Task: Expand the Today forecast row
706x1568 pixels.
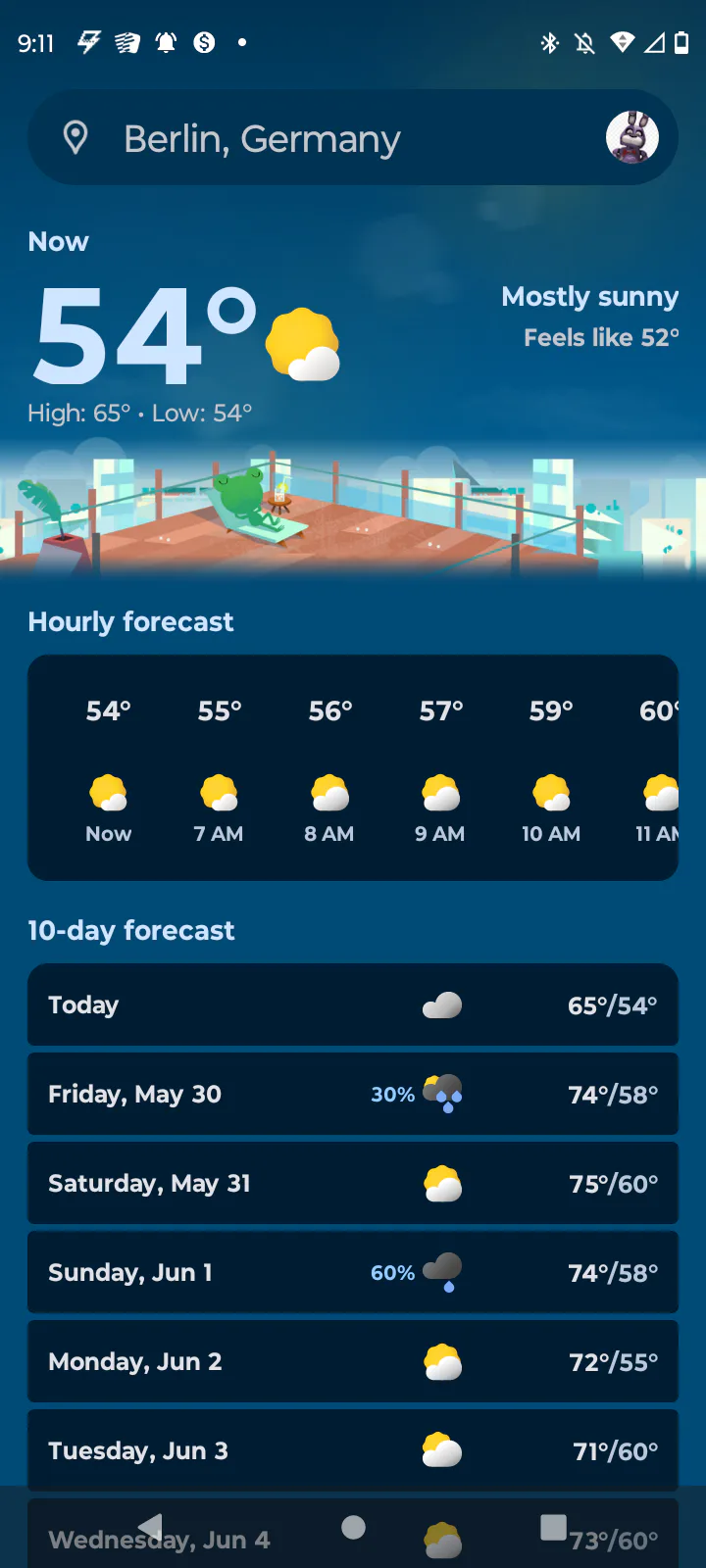Action: click(x=353, y=1004)
